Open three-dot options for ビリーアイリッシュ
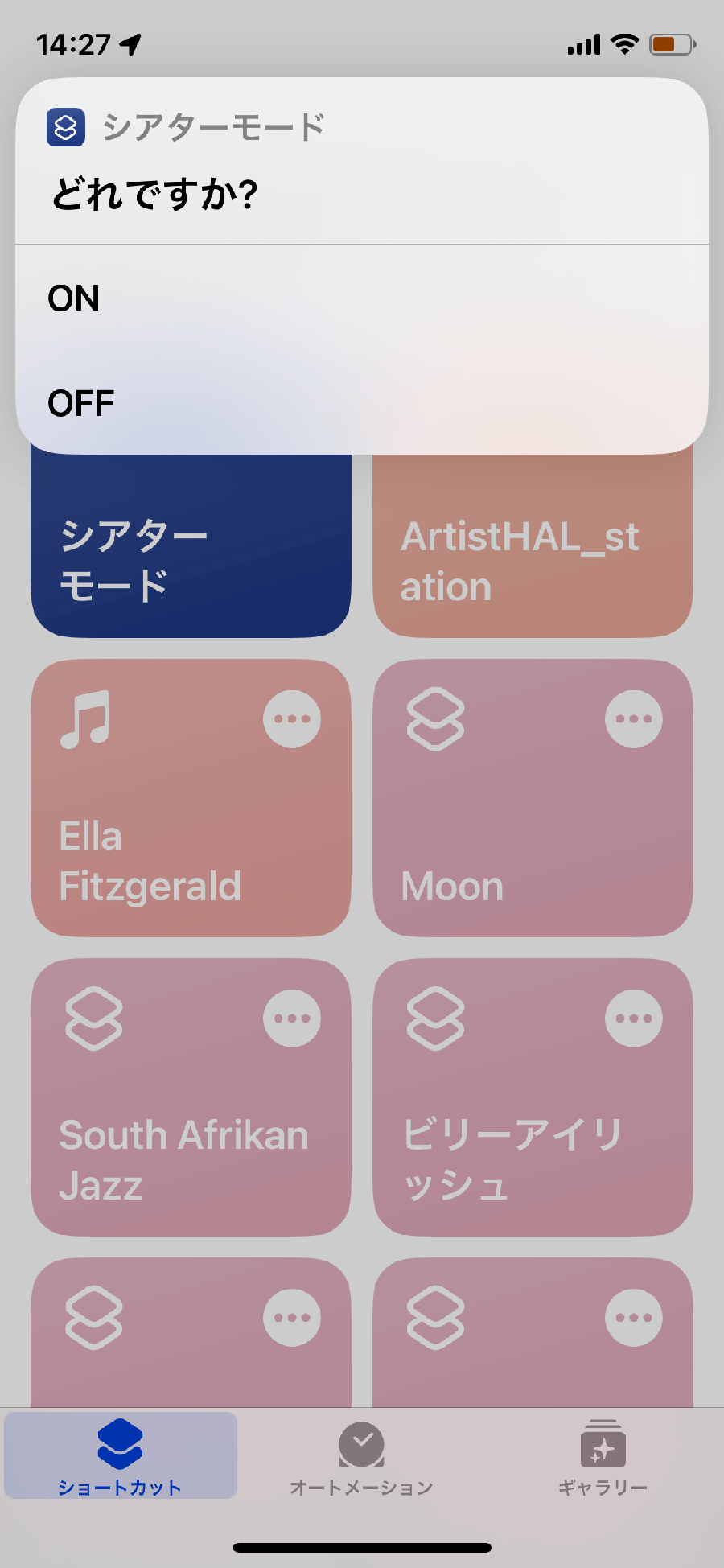This screenshot has width=724, height=1568. 634,1019
